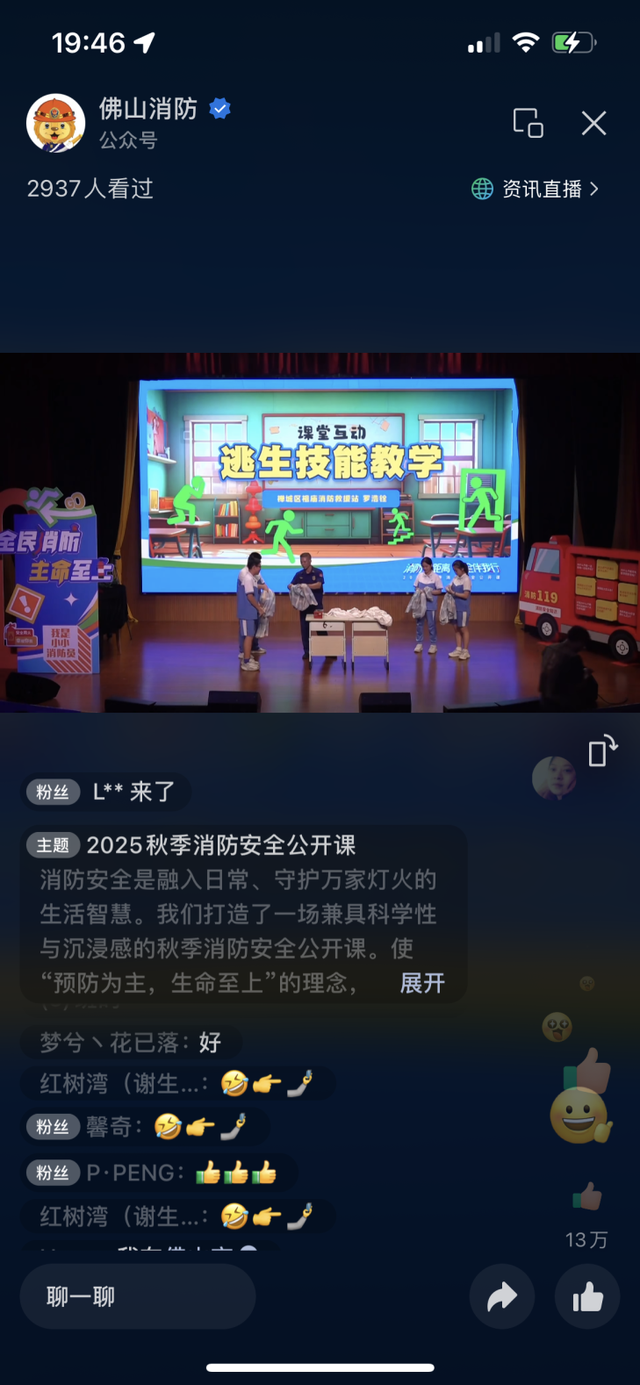This screenshot has width=640, height=1385.
Task: Share this live stream
Action: pyautogui.click(x=501, y=1297)
